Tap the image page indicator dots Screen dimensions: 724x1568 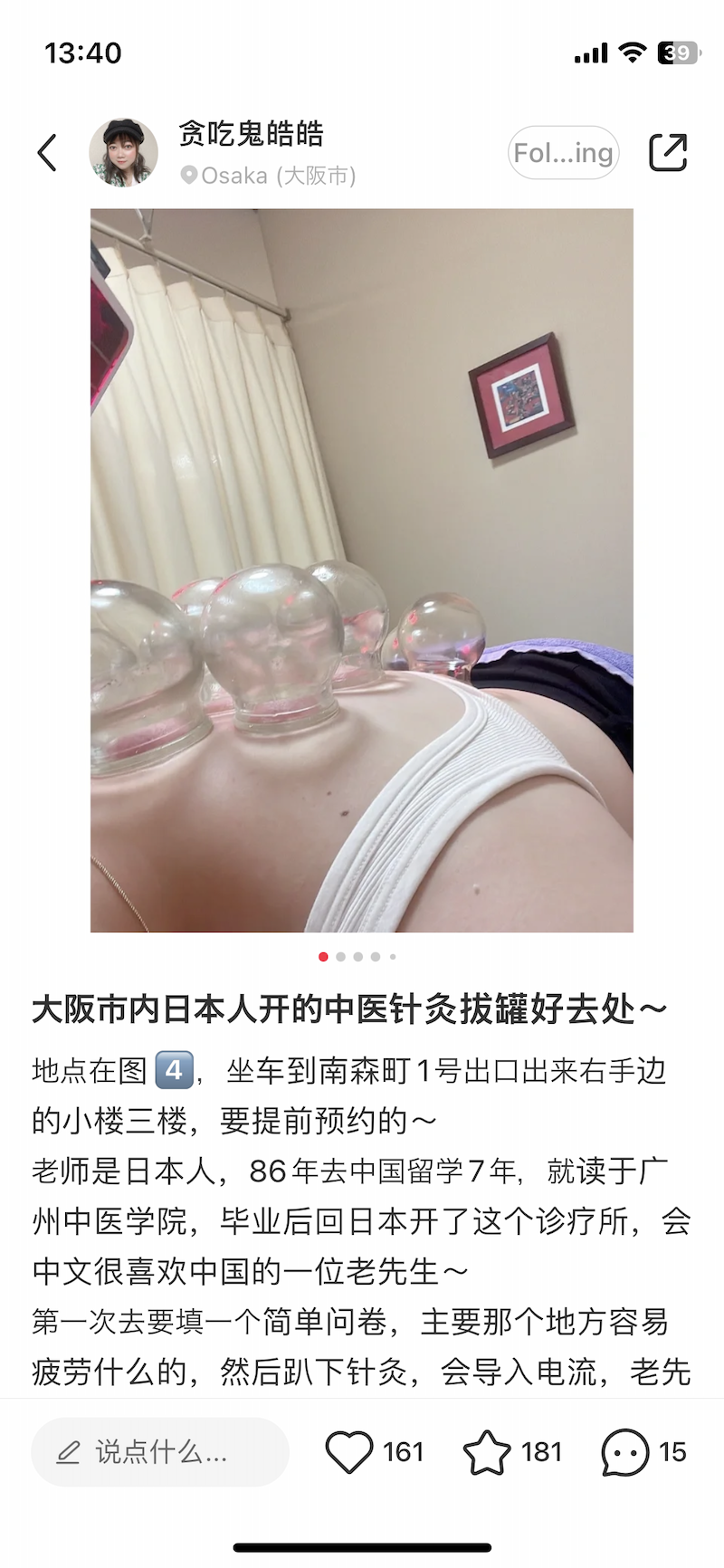(357, 956)
